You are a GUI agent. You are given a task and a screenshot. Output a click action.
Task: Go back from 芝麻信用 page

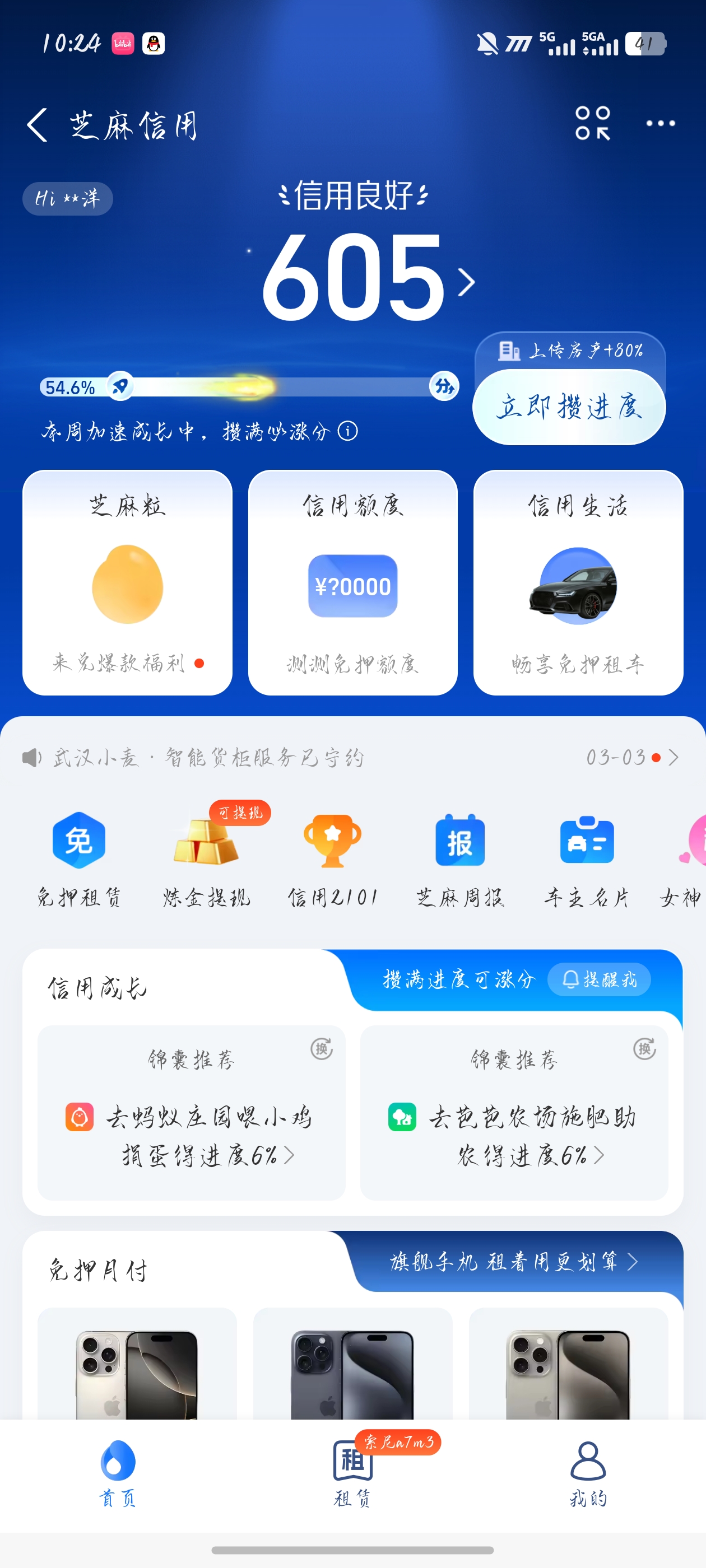click(38, 125)
